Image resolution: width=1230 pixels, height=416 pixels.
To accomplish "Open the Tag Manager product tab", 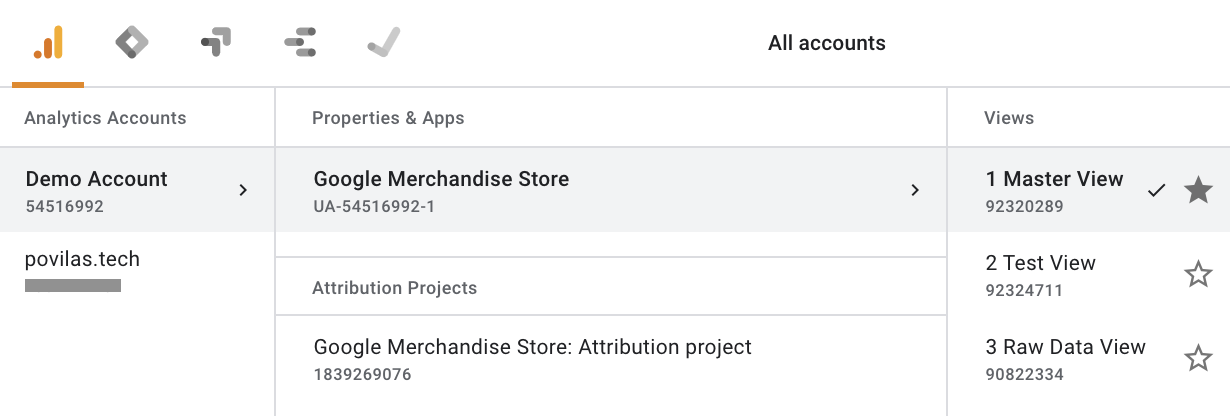I will [x=131, y=43].
